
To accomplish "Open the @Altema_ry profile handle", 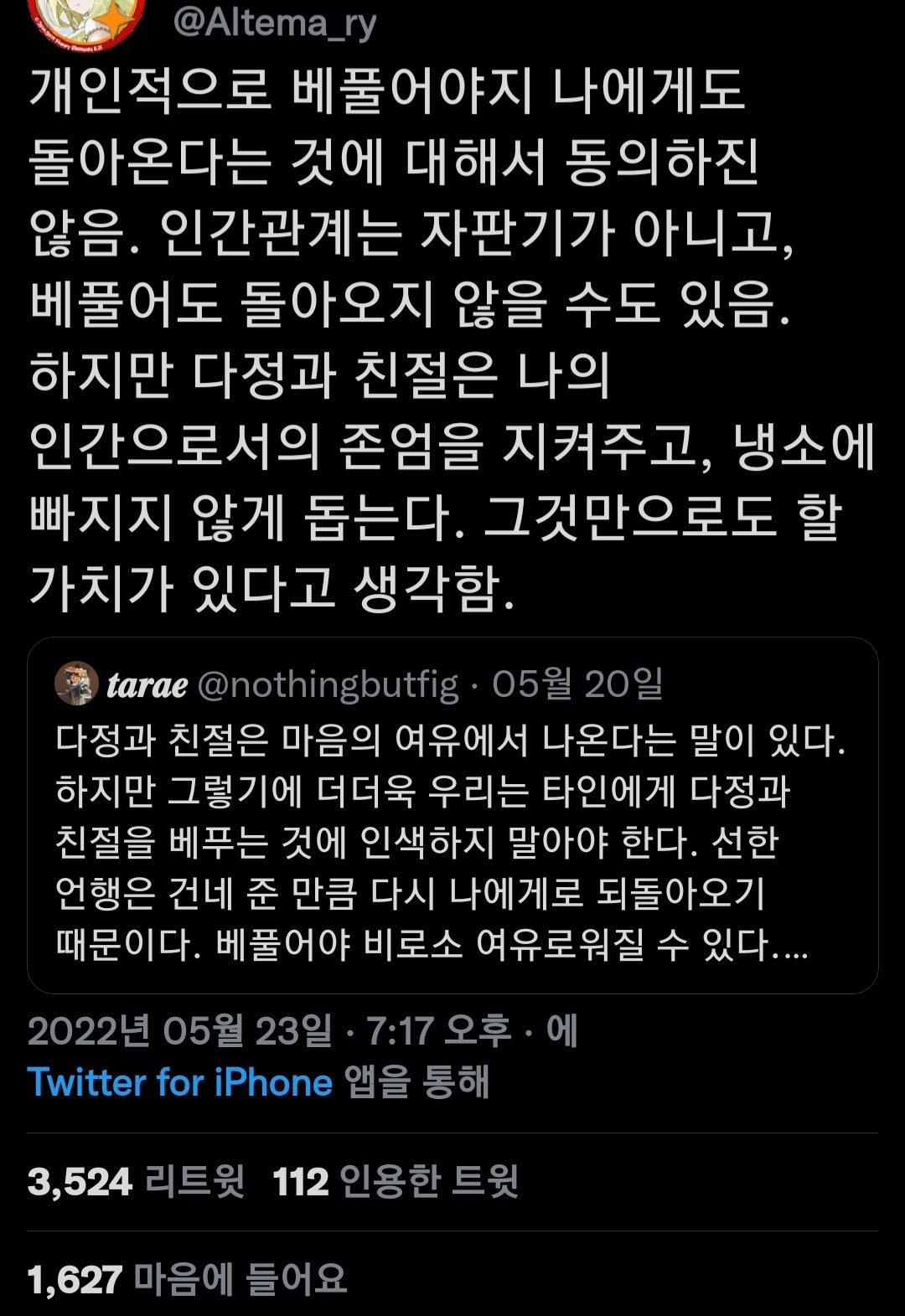I will pyautogui.click(x=274, y=23).
